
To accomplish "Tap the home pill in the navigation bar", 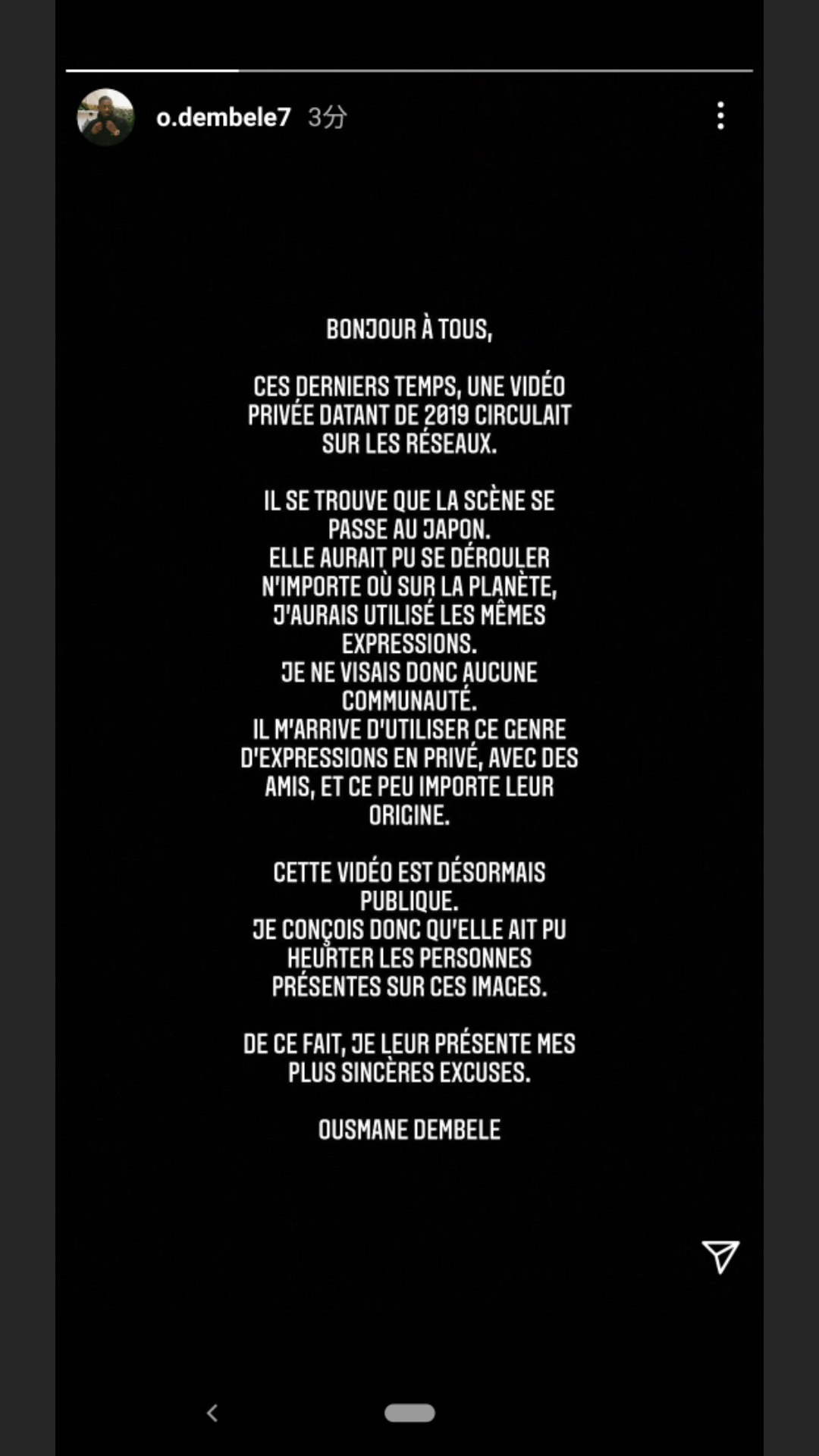I will [x=409, y=1413].
